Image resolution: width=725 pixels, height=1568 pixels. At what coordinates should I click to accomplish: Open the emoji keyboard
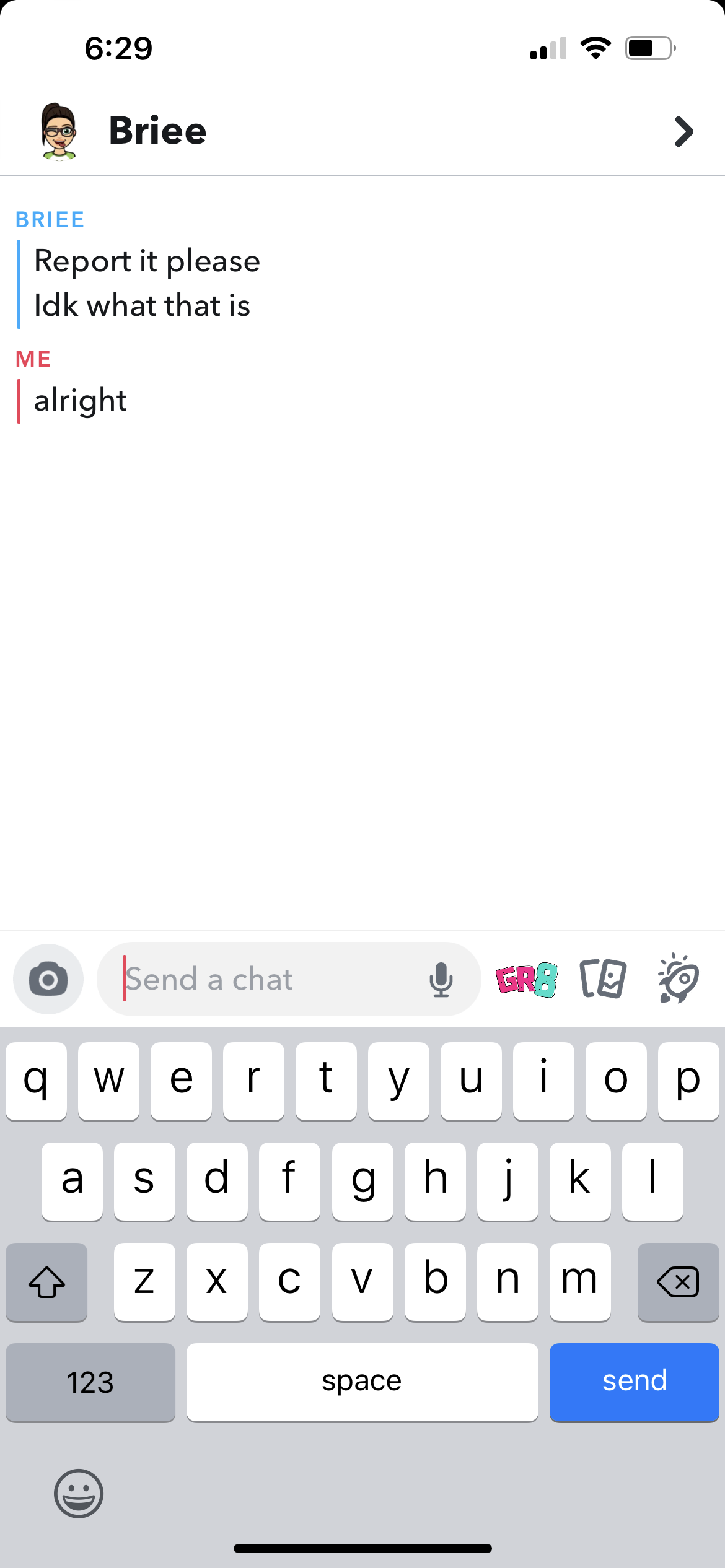pos(79,1493)
